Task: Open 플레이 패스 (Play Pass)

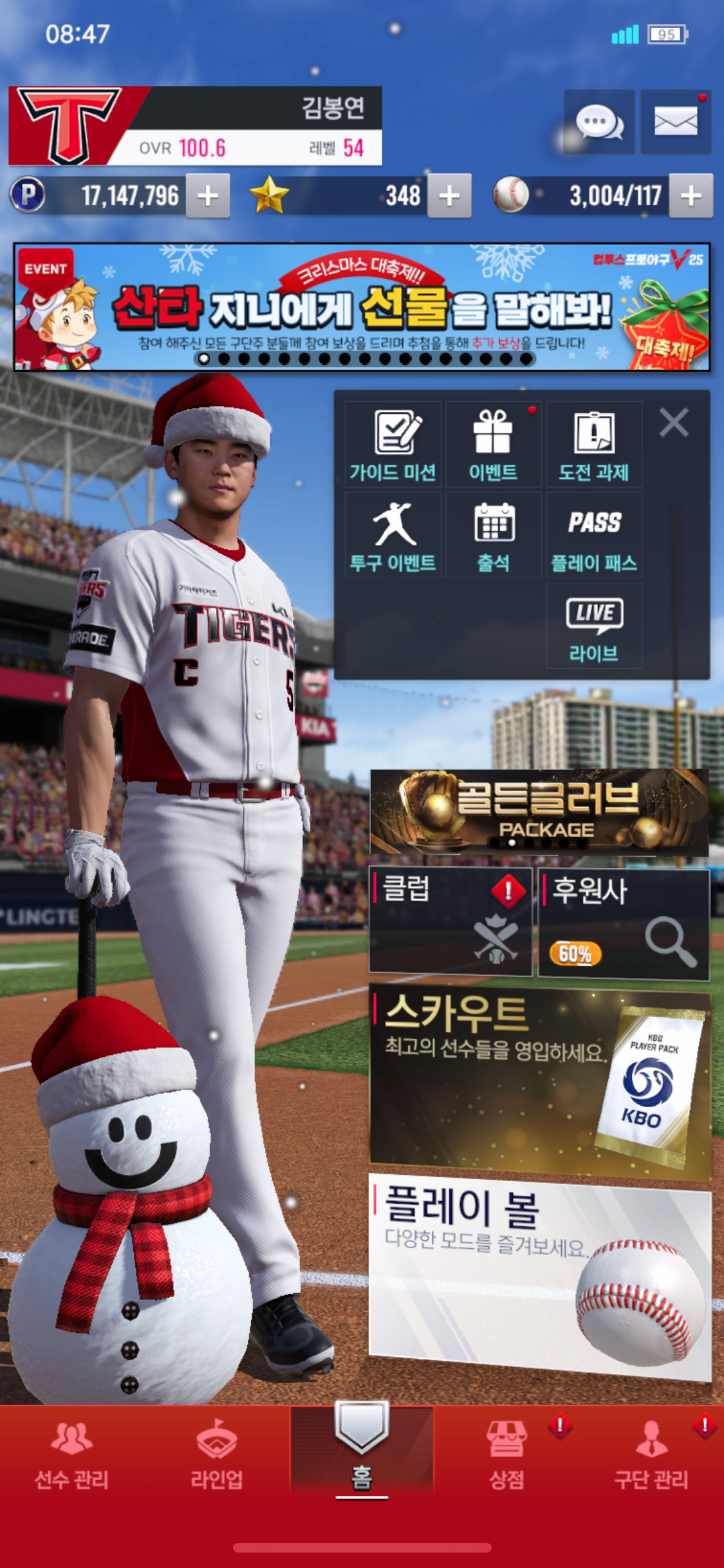Action: point(593,536)
